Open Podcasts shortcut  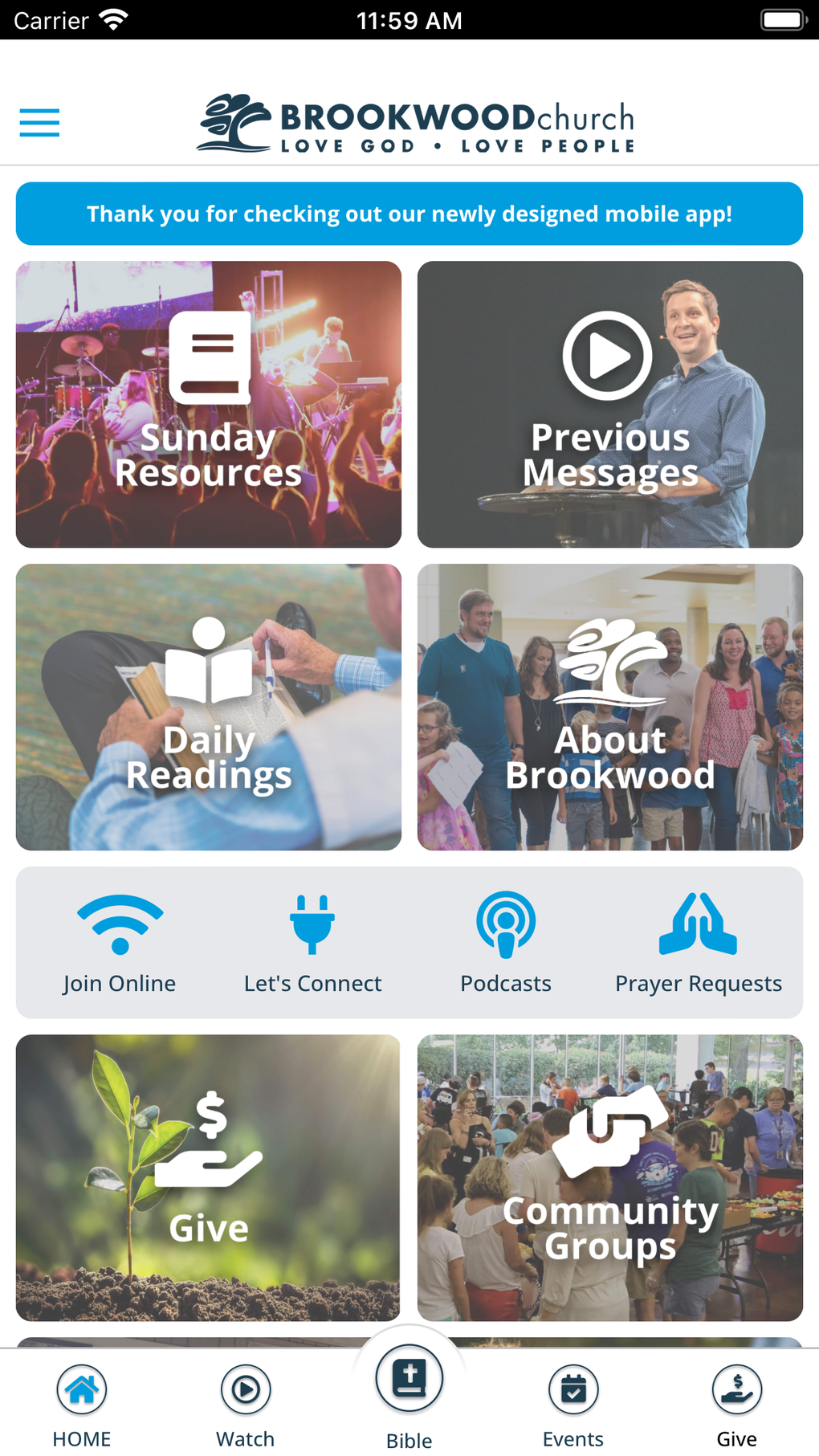506,942
